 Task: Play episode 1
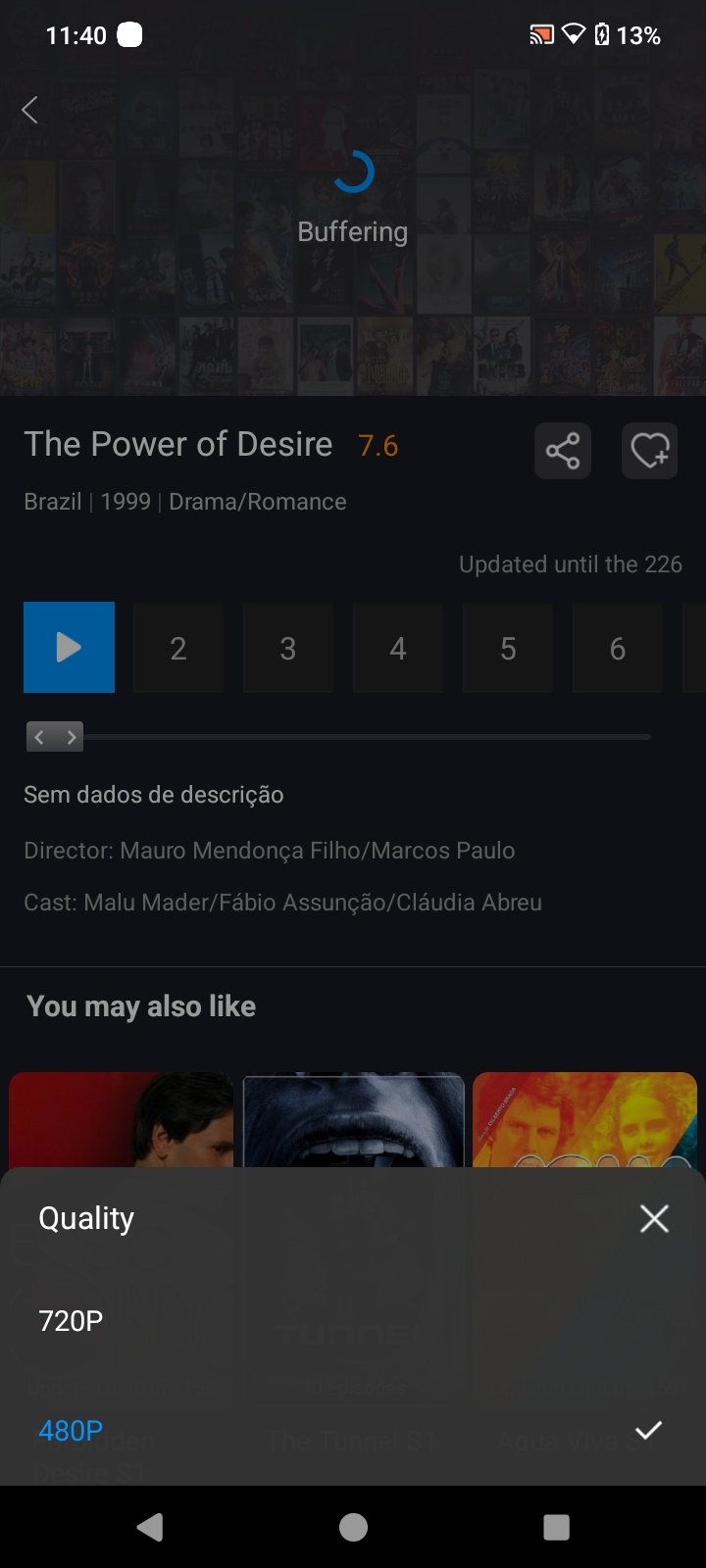click(x=69, y=647)
